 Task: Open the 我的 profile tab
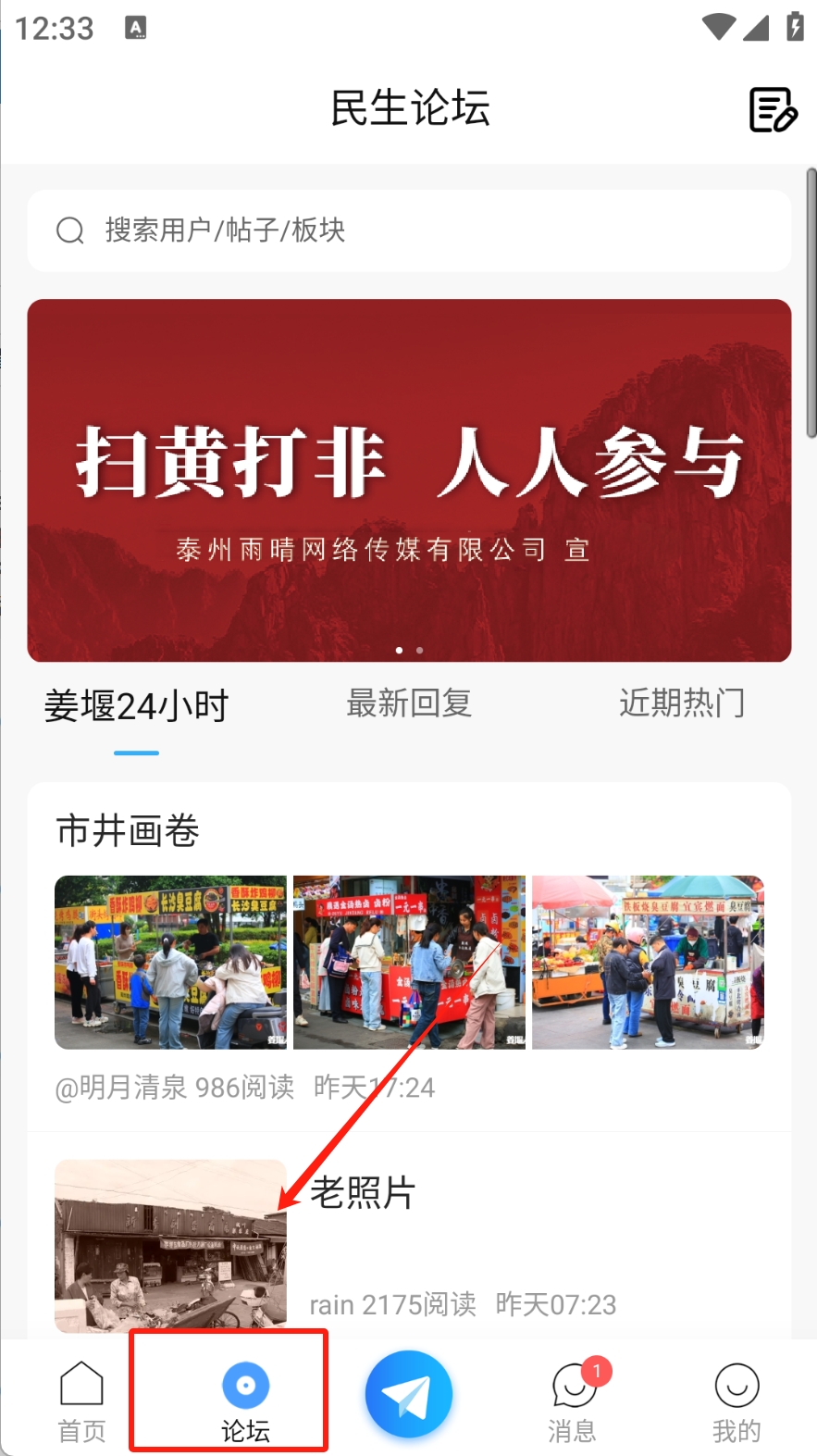pos(737,1400)
